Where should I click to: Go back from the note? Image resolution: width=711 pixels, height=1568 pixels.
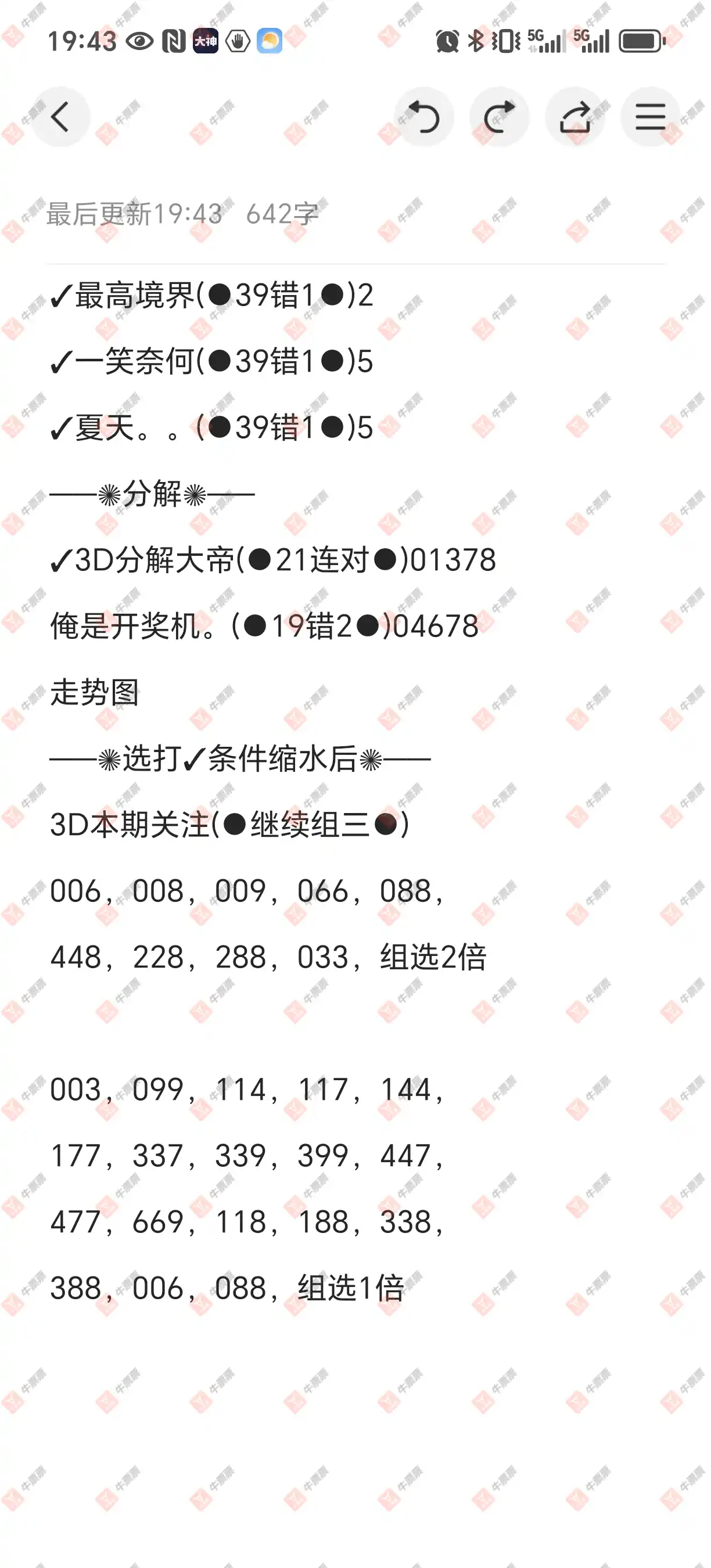coord(60,117)
